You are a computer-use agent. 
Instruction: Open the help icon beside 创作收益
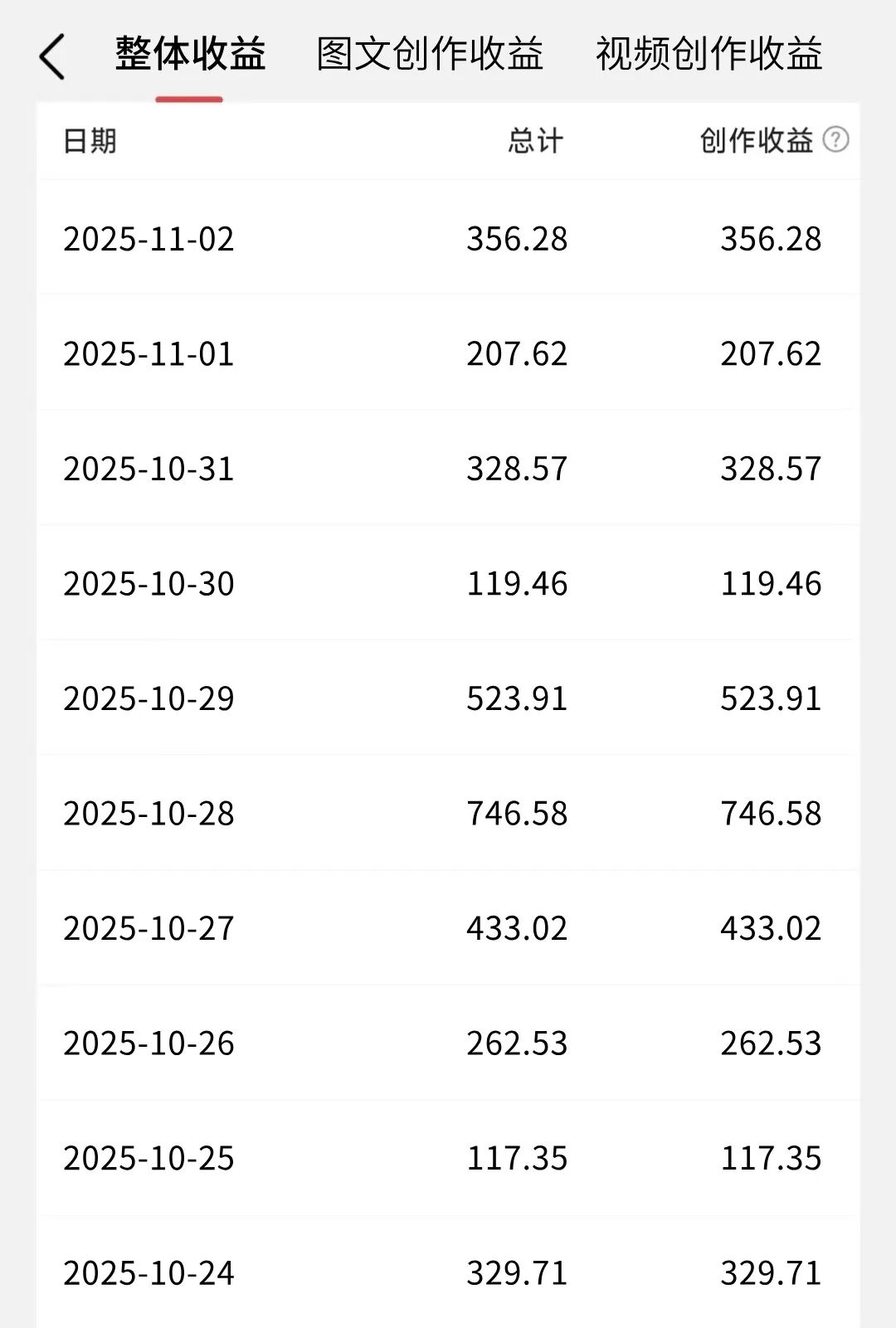pyautogui.click(x=835, y=139)
